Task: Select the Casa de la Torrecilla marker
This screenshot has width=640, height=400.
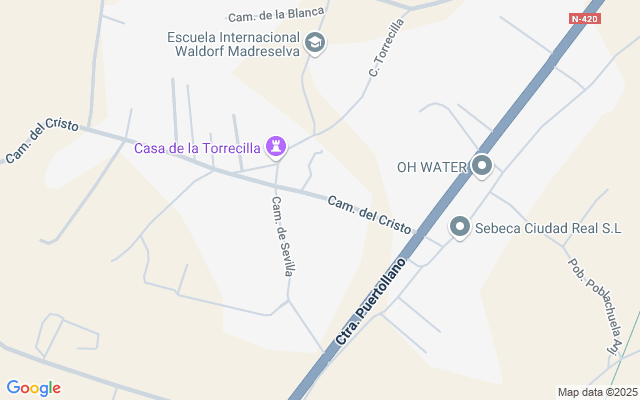Action: (x=275, y=148)
